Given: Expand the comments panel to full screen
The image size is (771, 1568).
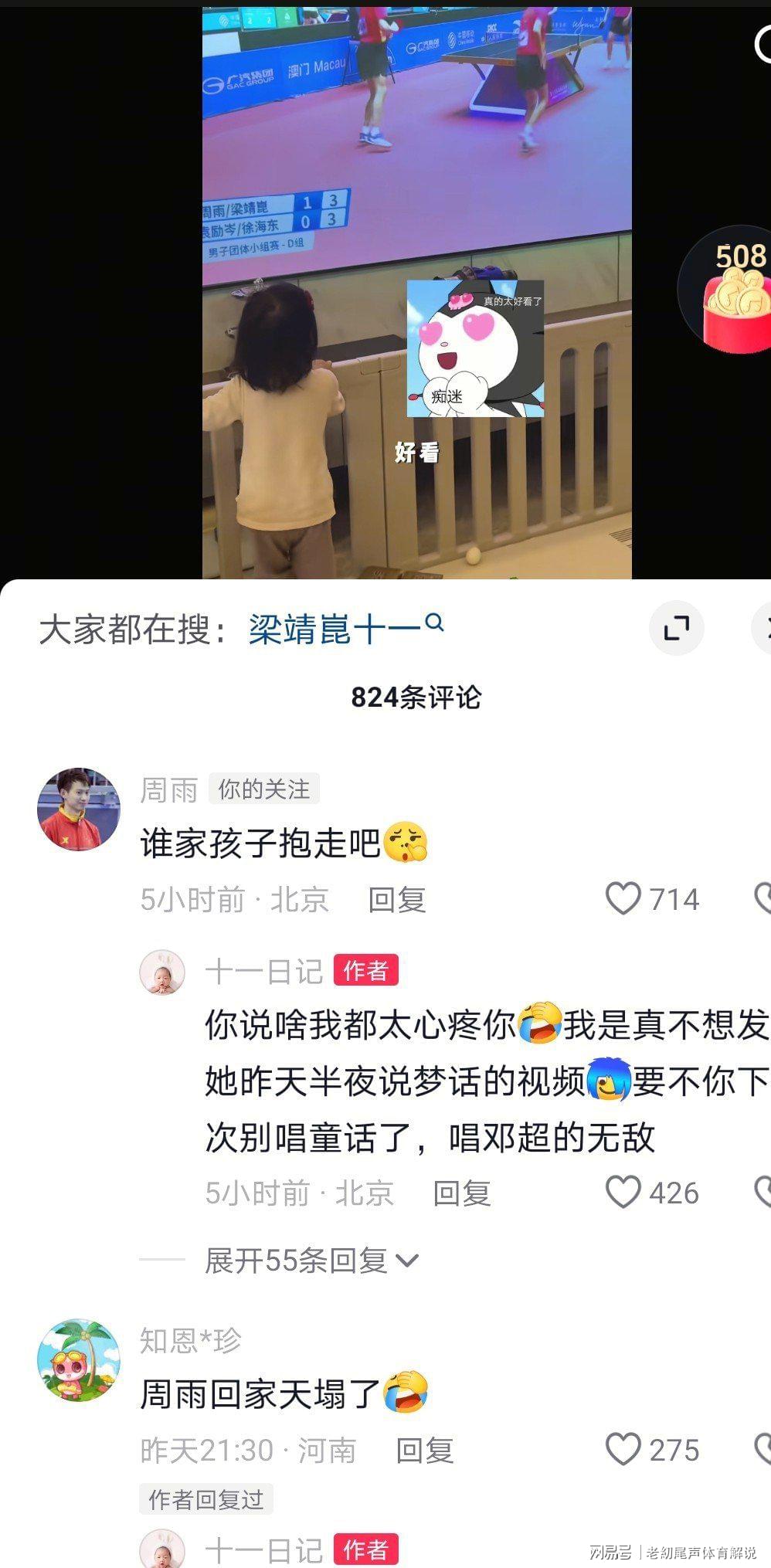Looking at the screenshot, I should [x=676, y=627].
